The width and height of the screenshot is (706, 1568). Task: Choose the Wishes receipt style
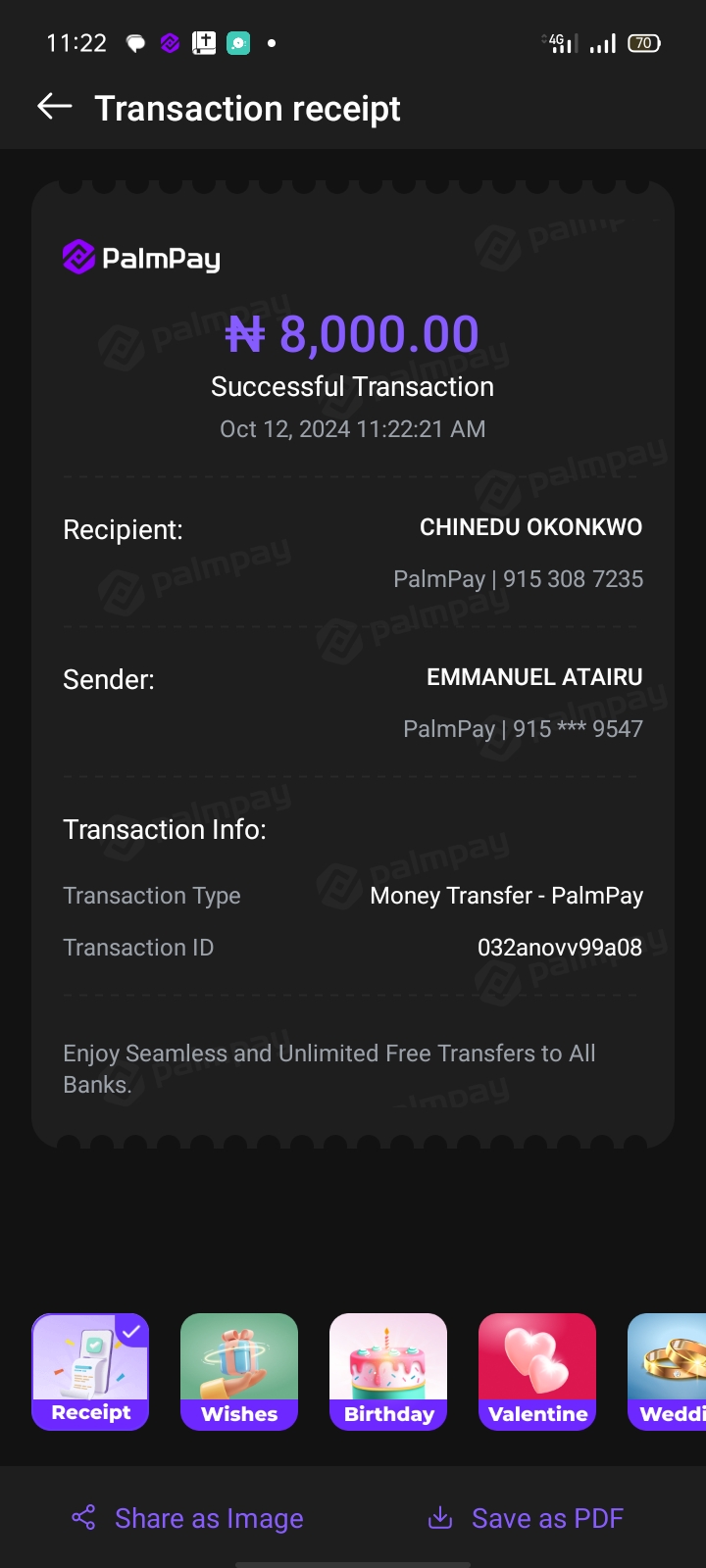239,1371
